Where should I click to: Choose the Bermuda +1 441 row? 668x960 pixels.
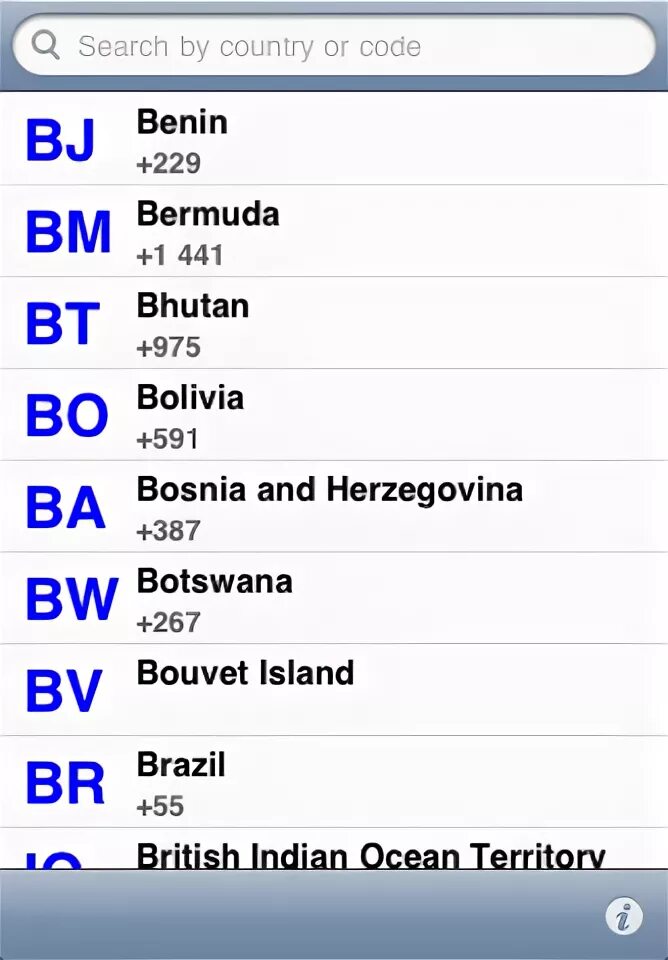pyautogui.click(x=334, y=232)
